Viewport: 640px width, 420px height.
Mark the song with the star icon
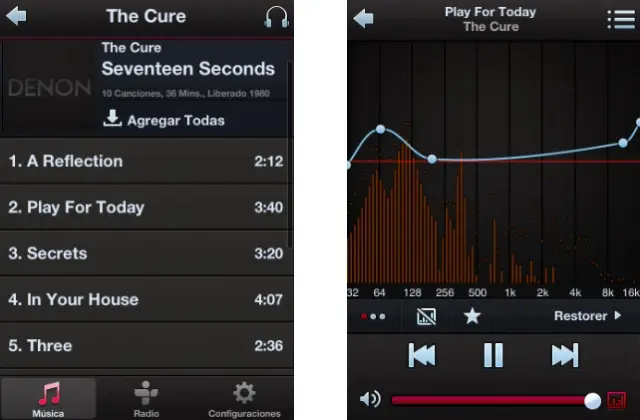(472, 316)
